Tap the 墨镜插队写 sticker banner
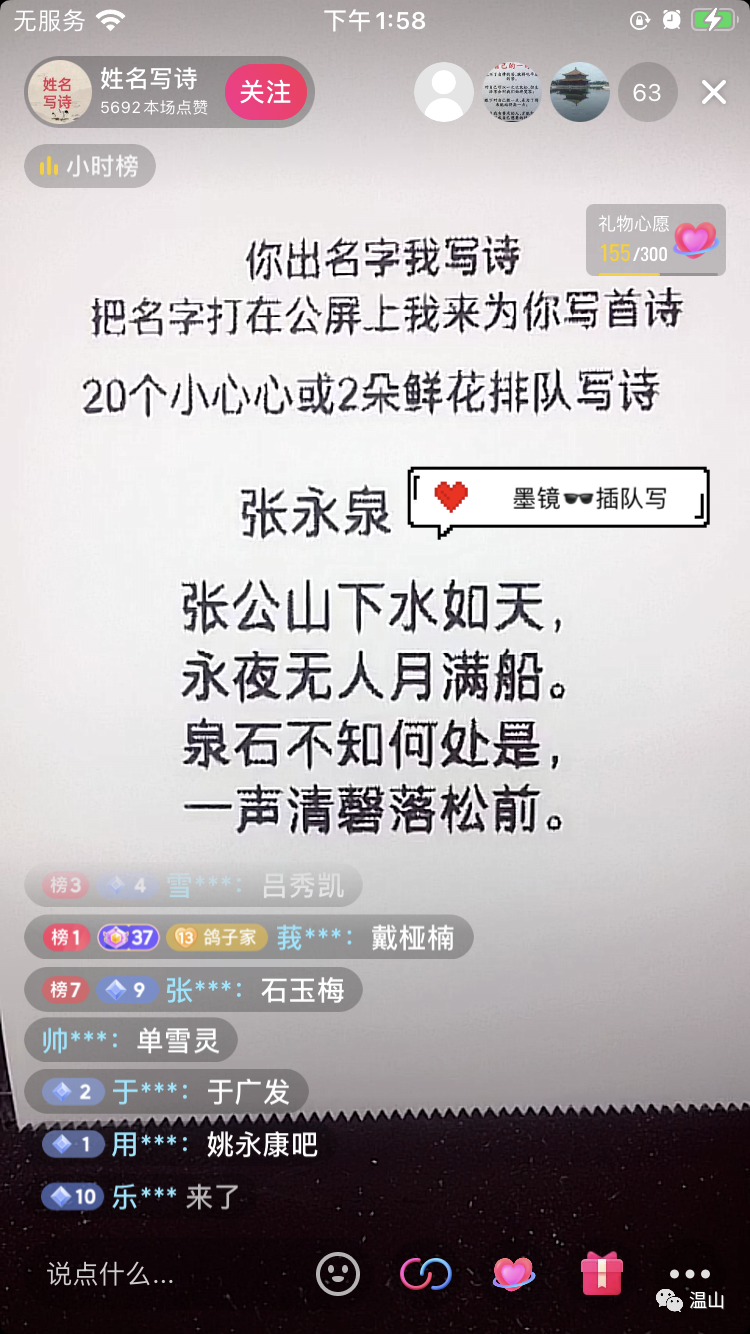 559,498
